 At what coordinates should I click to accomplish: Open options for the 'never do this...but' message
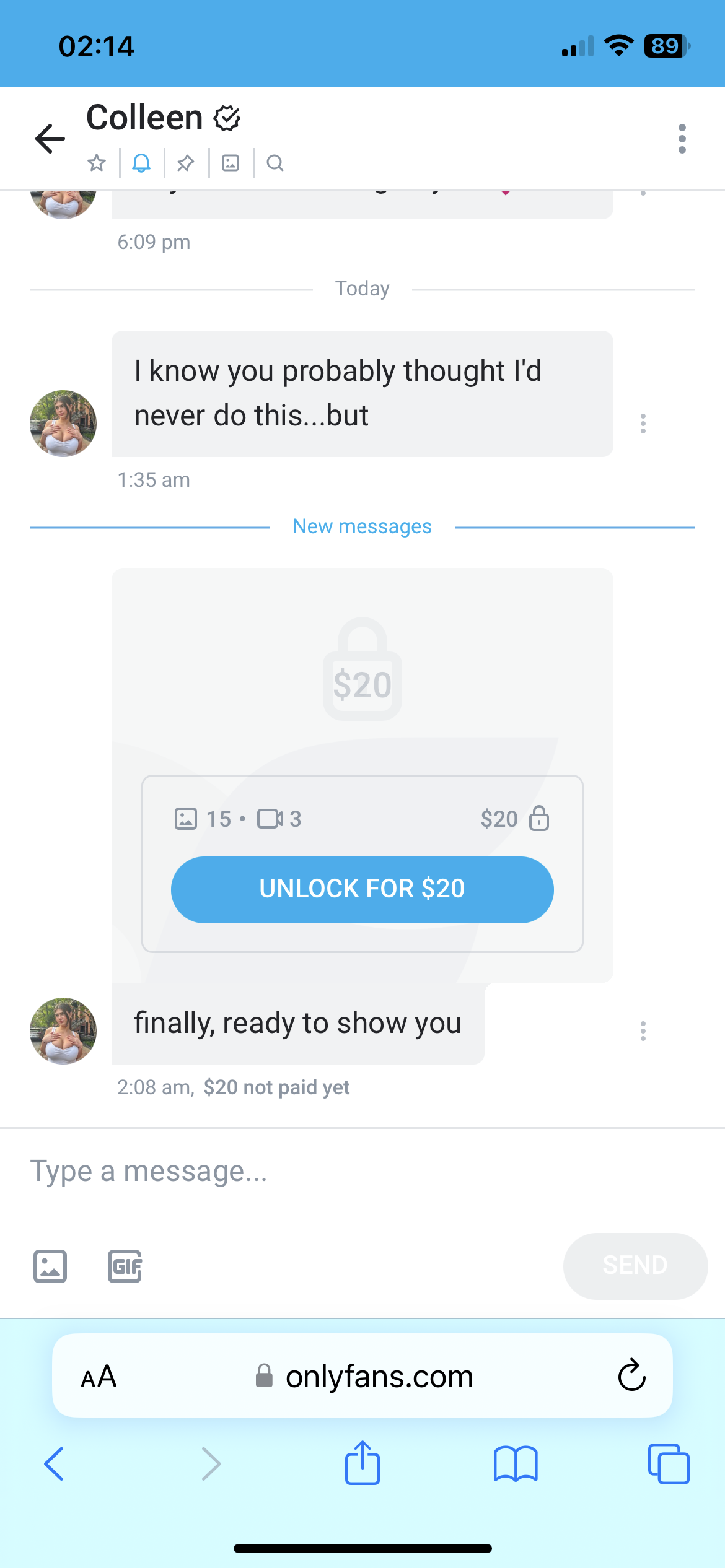coord(643,424)
